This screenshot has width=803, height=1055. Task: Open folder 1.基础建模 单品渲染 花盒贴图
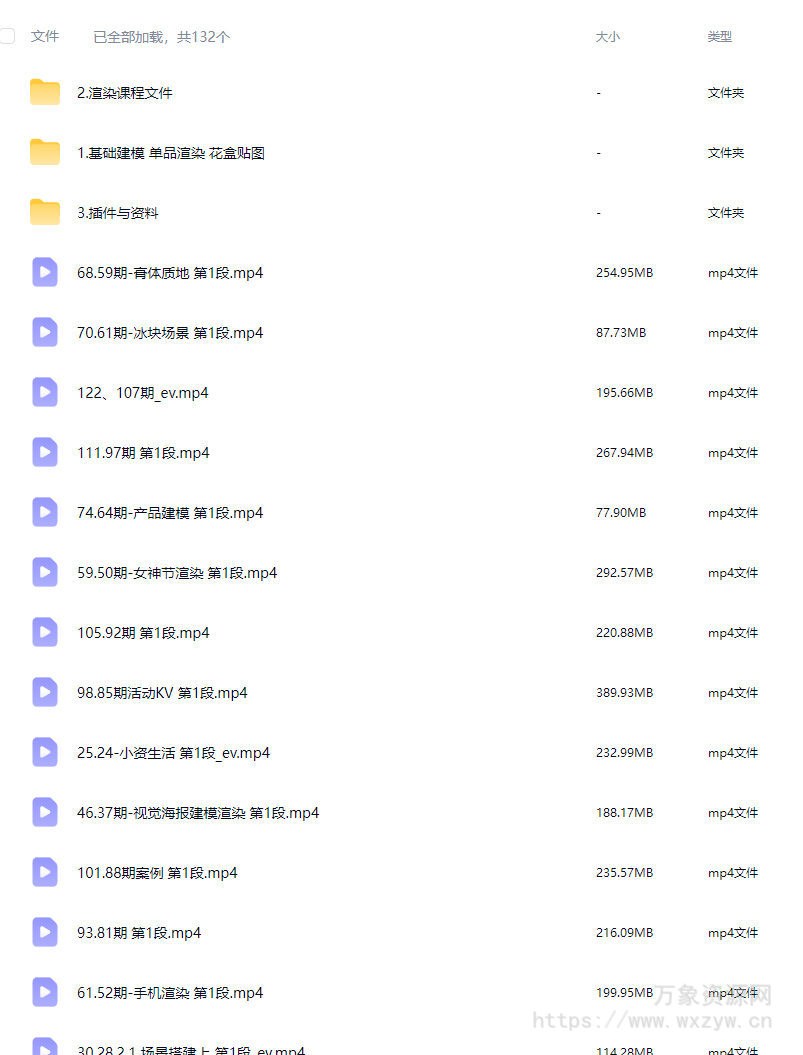(170, 153)
